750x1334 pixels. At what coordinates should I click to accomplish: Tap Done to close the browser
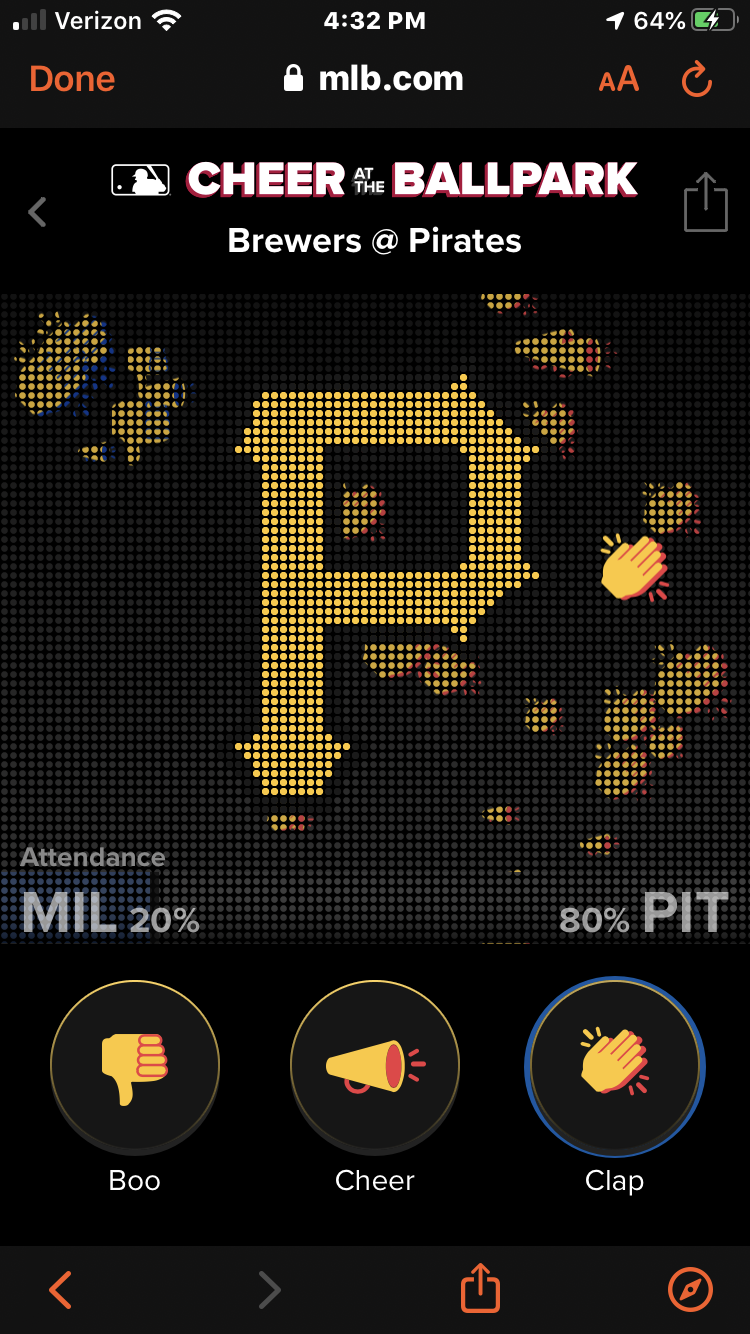72,79
